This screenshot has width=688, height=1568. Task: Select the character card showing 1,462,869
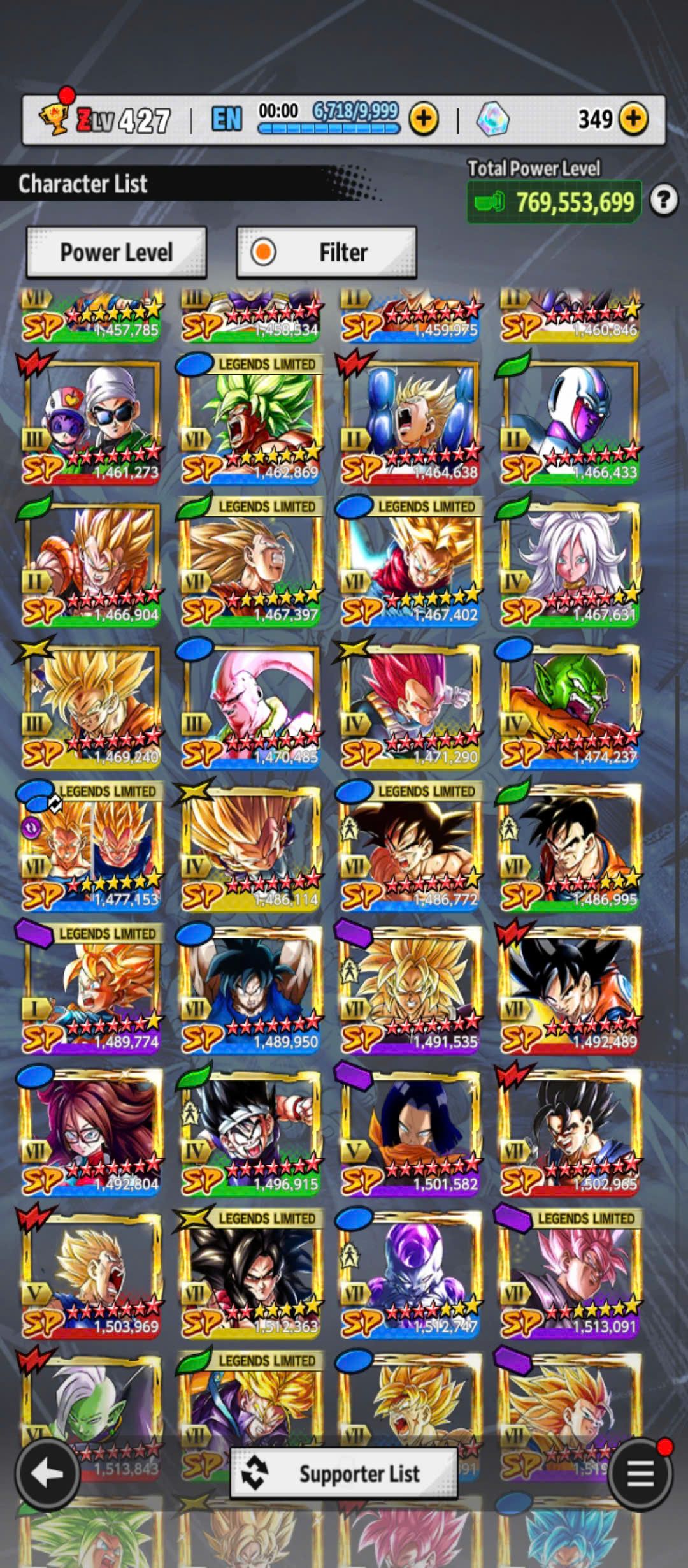pyautogui.click(x=251, y=421)
